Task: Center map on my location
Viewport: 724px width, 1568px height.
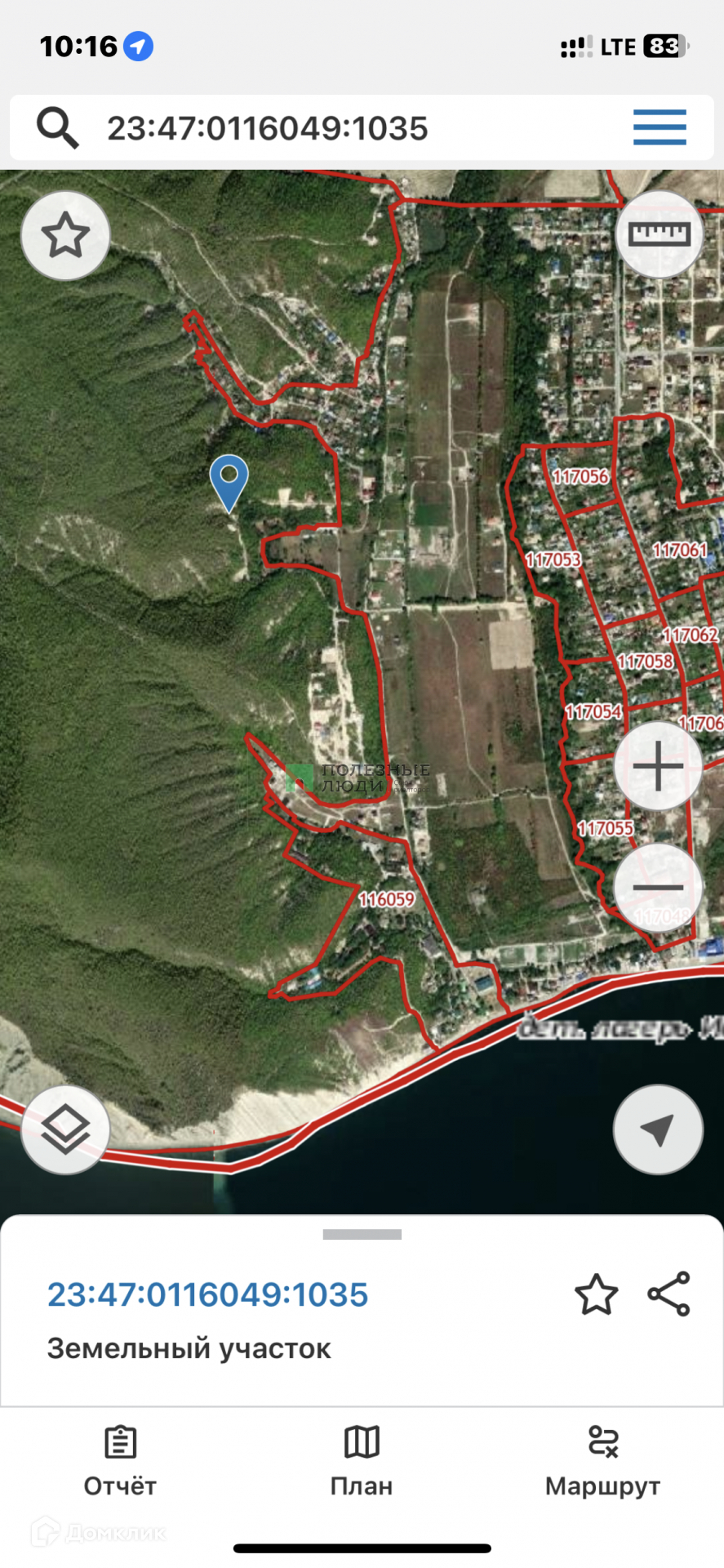Action: click(658, 1129)
